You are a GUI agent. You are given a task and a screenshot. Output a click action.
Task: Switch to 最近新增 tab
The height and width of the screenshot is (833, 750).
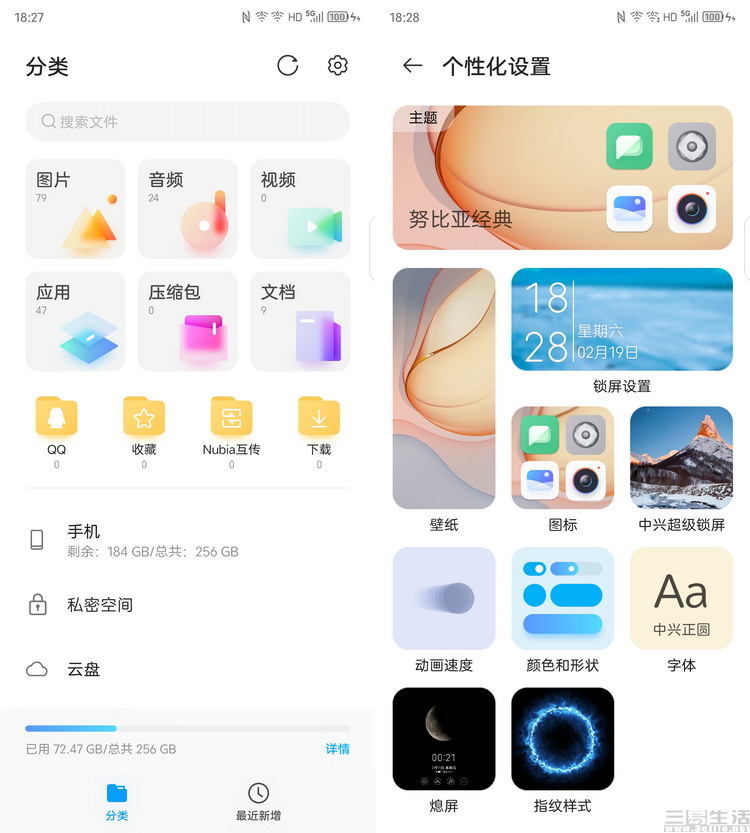click(258, 802)
